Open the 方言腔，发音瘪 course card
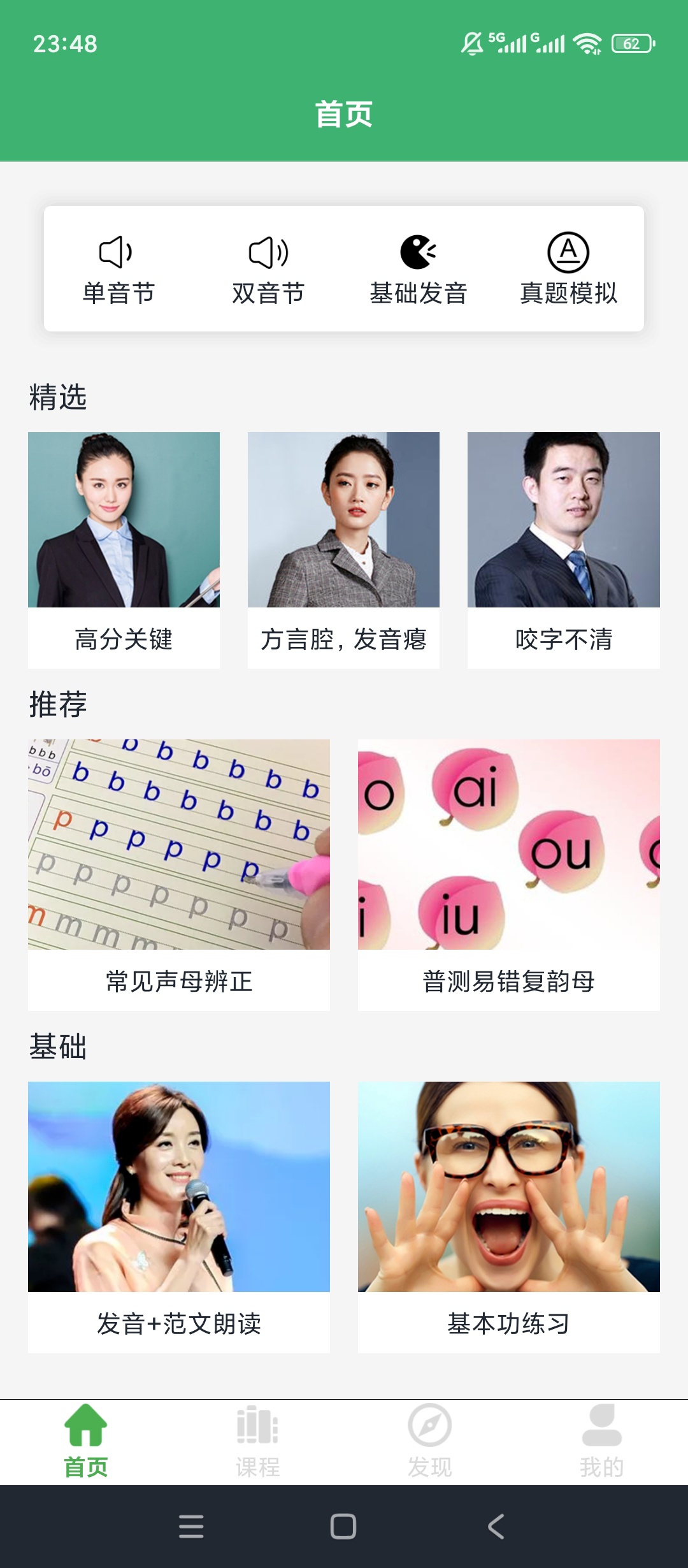Viewport: 688px width, 1568px height. (x=343, y=548)
